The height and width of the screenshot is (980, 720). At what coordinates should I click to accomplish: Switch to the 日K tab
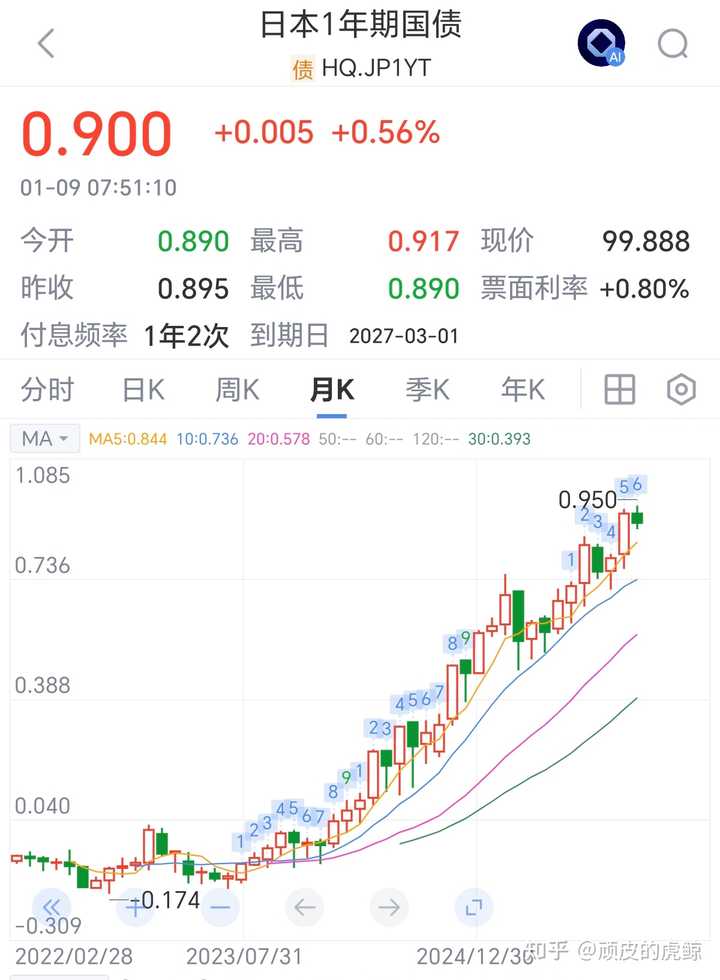[143, 390]
